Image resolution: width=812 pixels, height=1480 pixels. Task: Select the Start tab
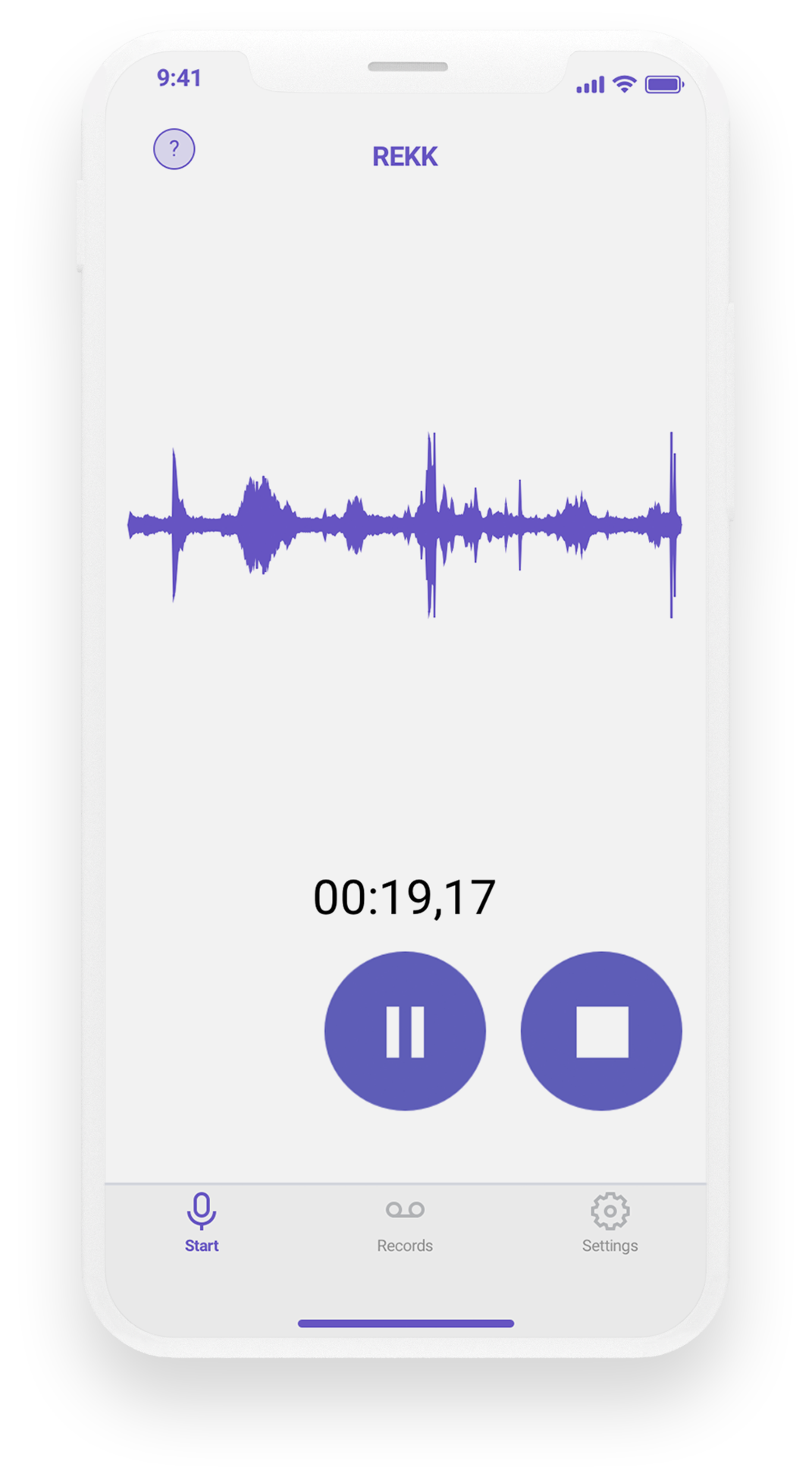(202, 1222)
